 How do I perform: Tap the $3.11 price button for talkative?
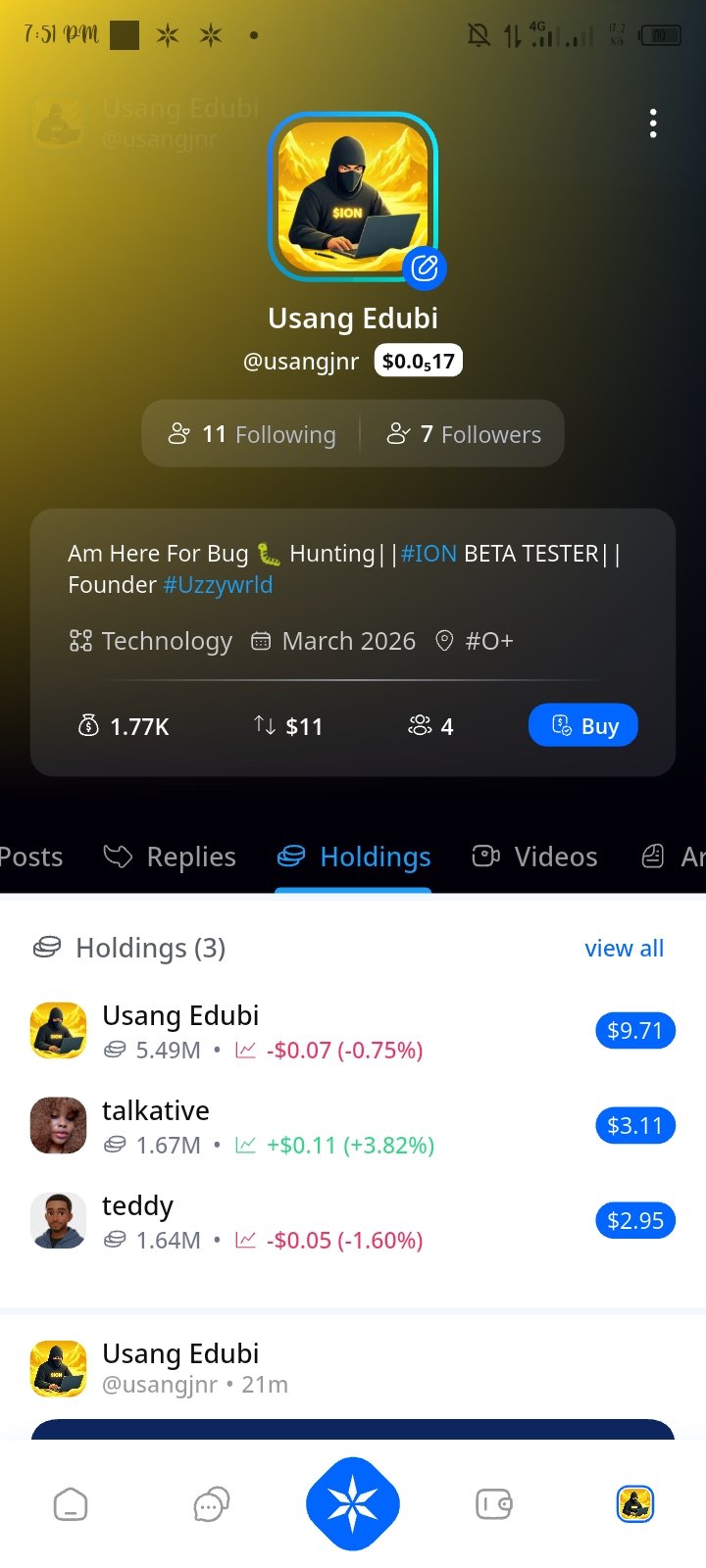pos(634,1126)
